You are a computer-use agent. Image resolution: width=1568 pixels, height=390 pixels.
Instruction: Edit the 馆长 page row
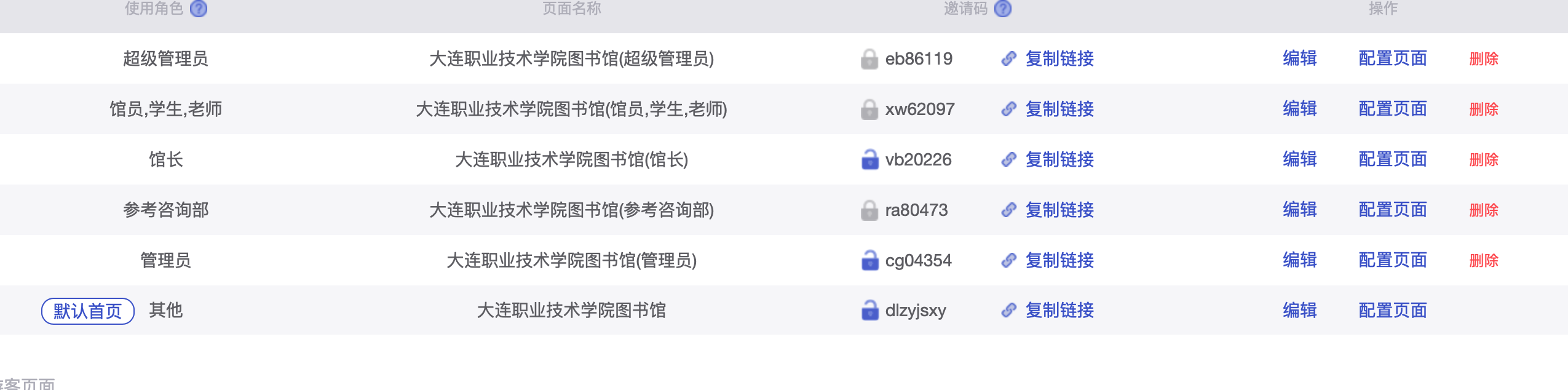click(1299, 160)
